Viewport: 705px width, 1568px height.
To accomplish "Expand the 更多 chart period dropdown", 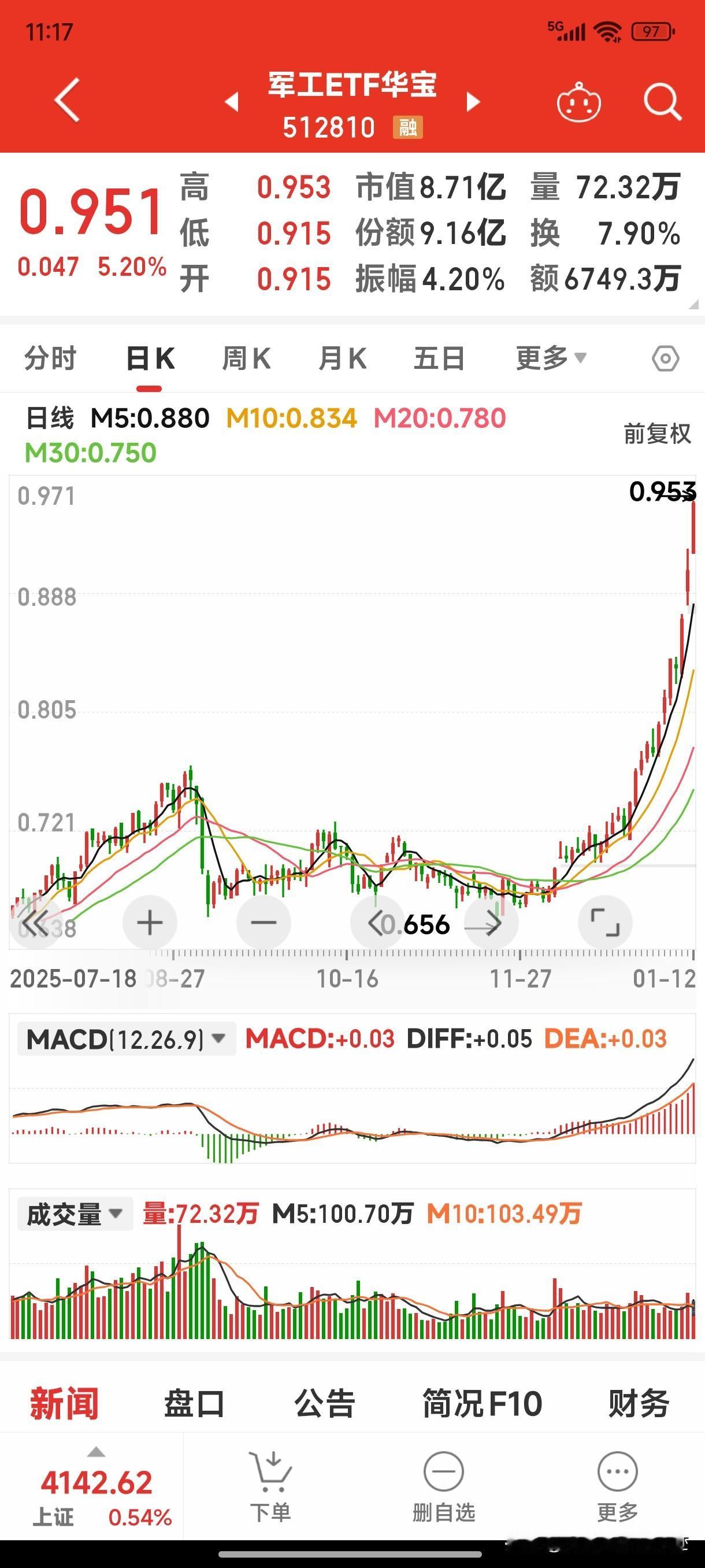I will coord(551,358).
